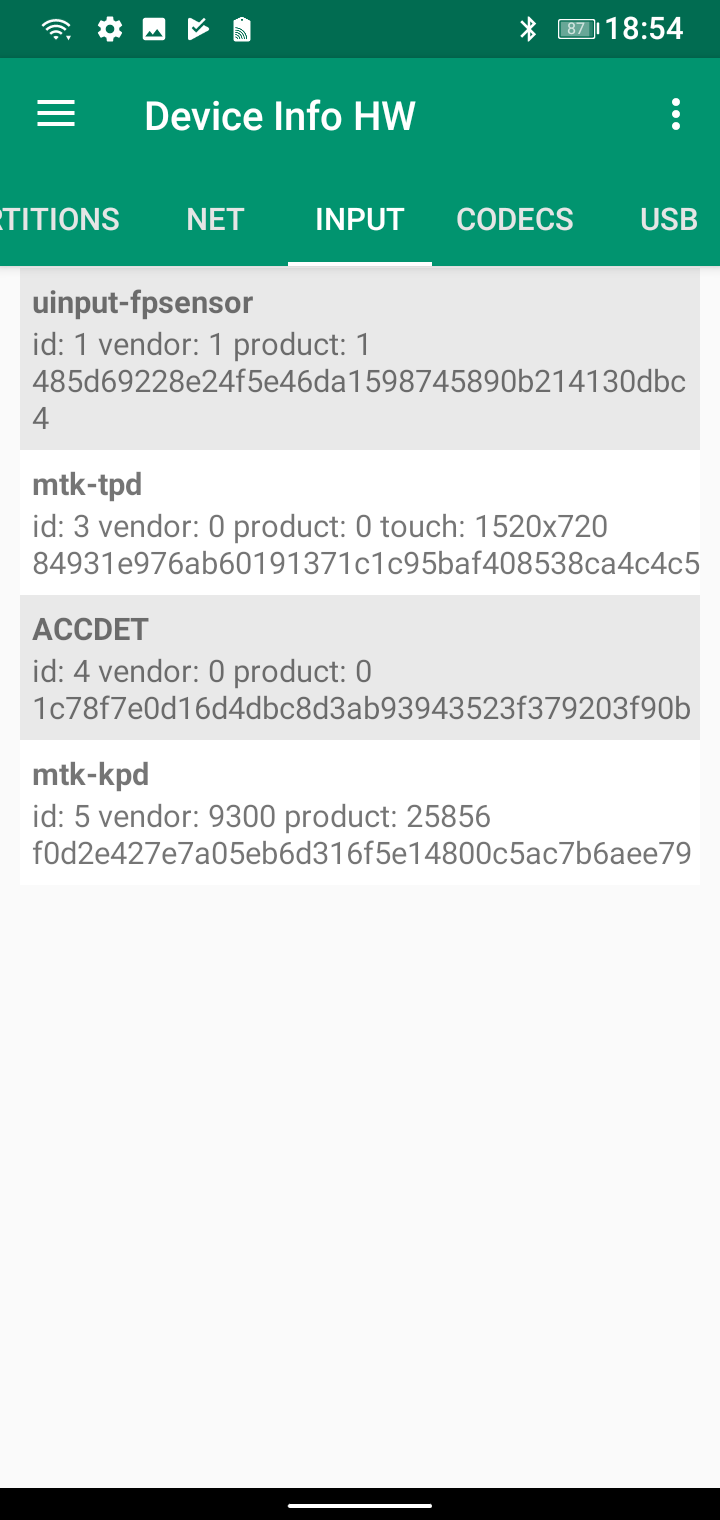Open the uinput-fpsensor device entry
720x1520 pixels.
coord(359,358)
